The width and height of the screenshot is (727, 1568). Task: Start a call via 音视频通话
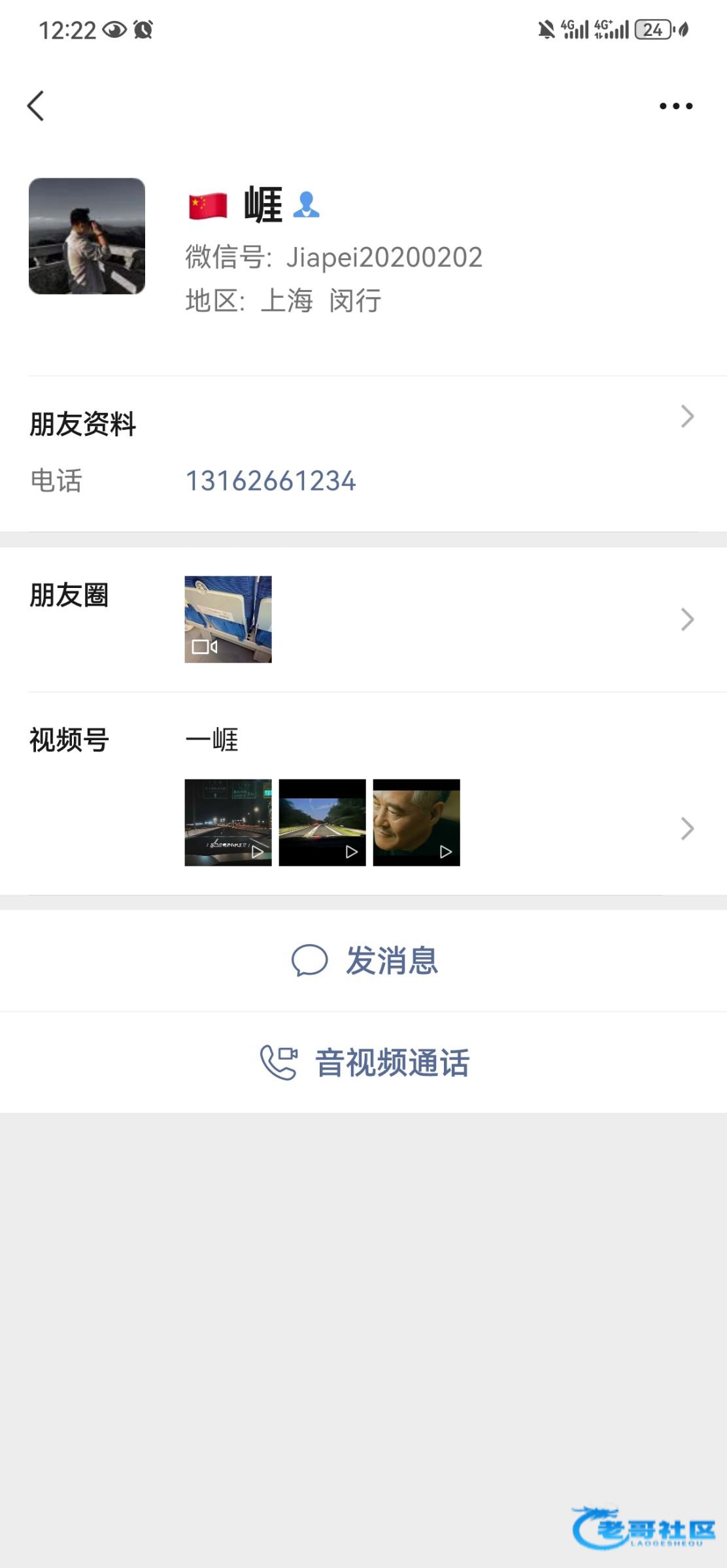(363, 1062)
